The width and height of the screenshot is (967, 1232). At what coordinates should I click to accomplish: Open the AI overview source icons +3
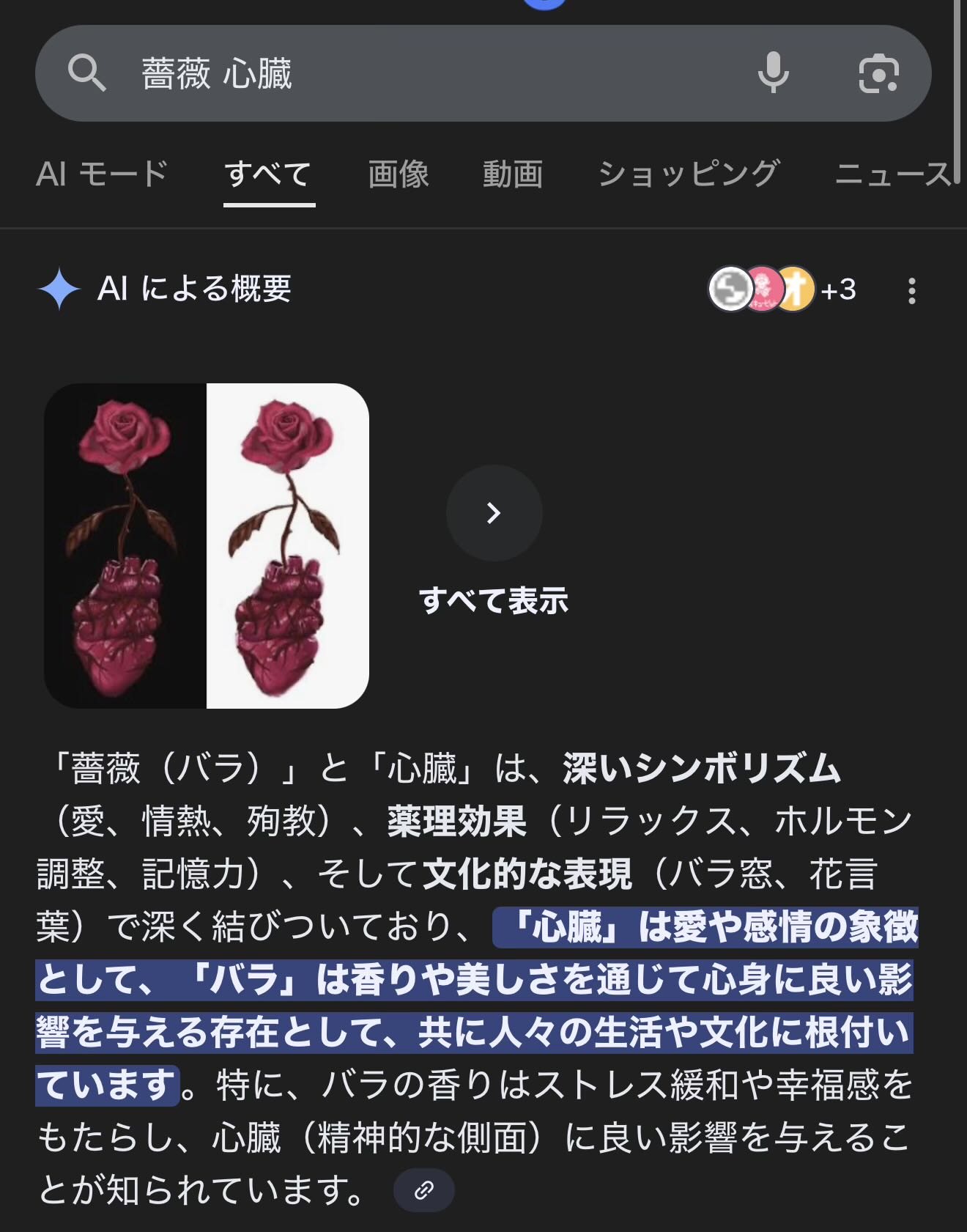tap(782, 289)
